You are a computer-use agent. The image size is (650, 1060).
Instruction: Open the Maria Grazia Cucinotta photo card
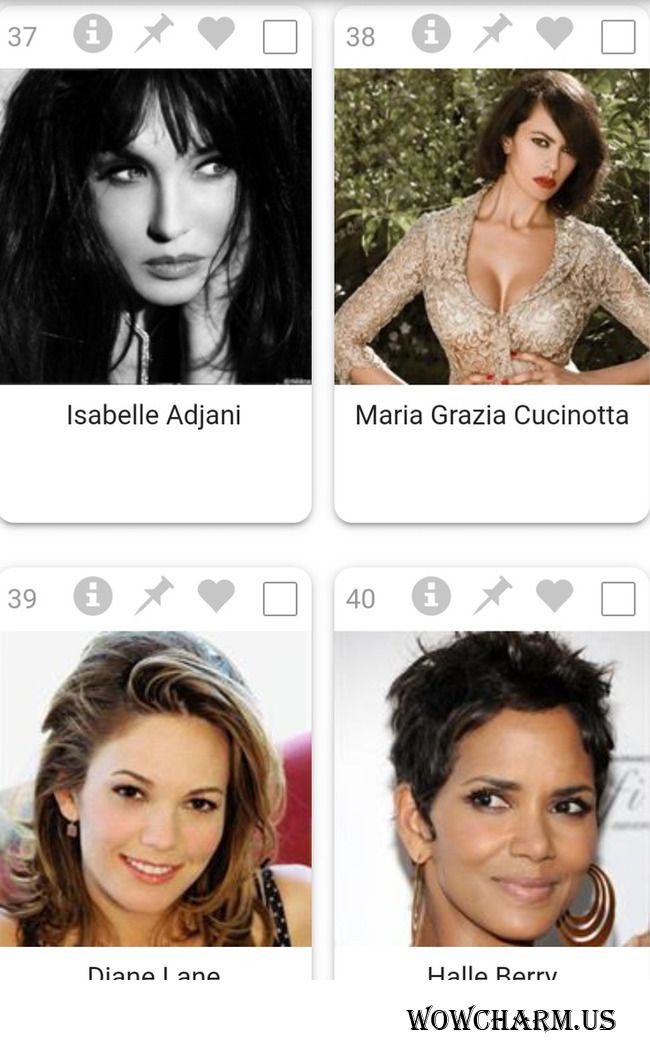(491, 226)
